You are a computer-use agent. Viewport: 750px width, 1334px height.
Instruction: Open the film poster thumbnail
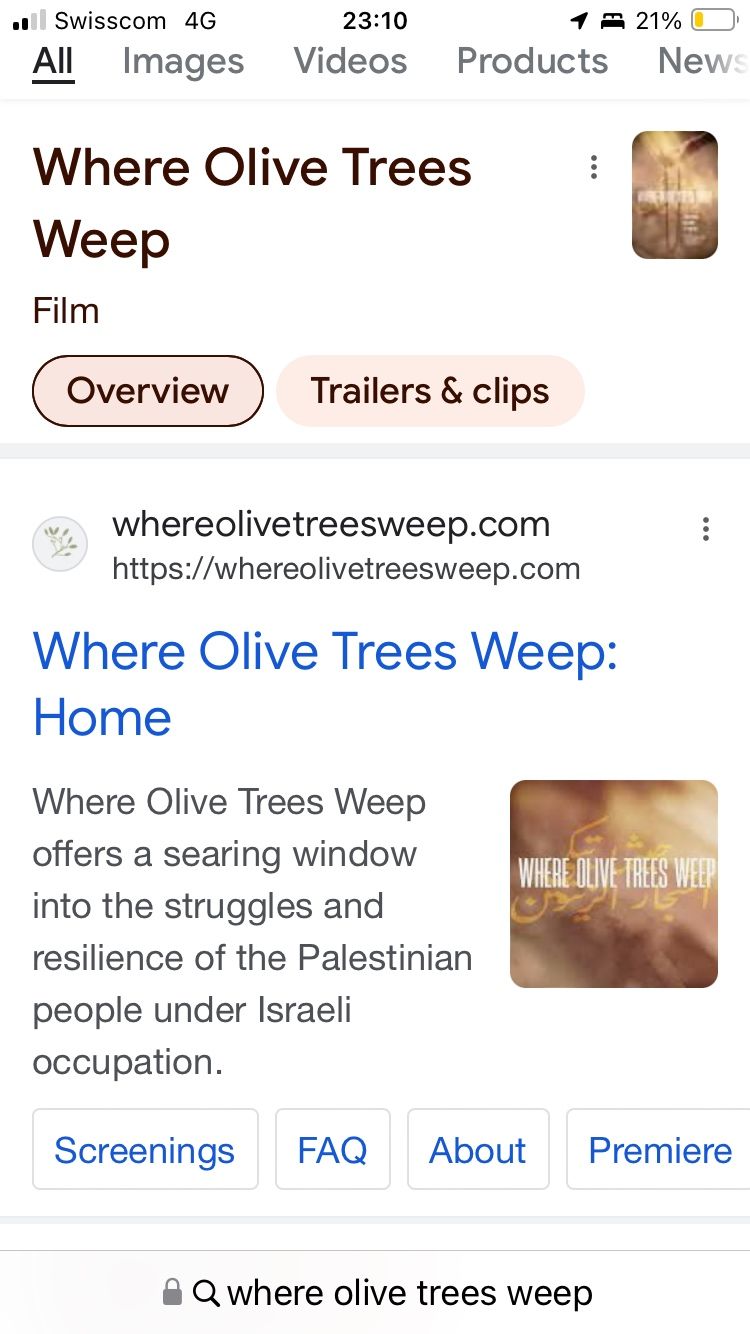(x=674, y=195)
